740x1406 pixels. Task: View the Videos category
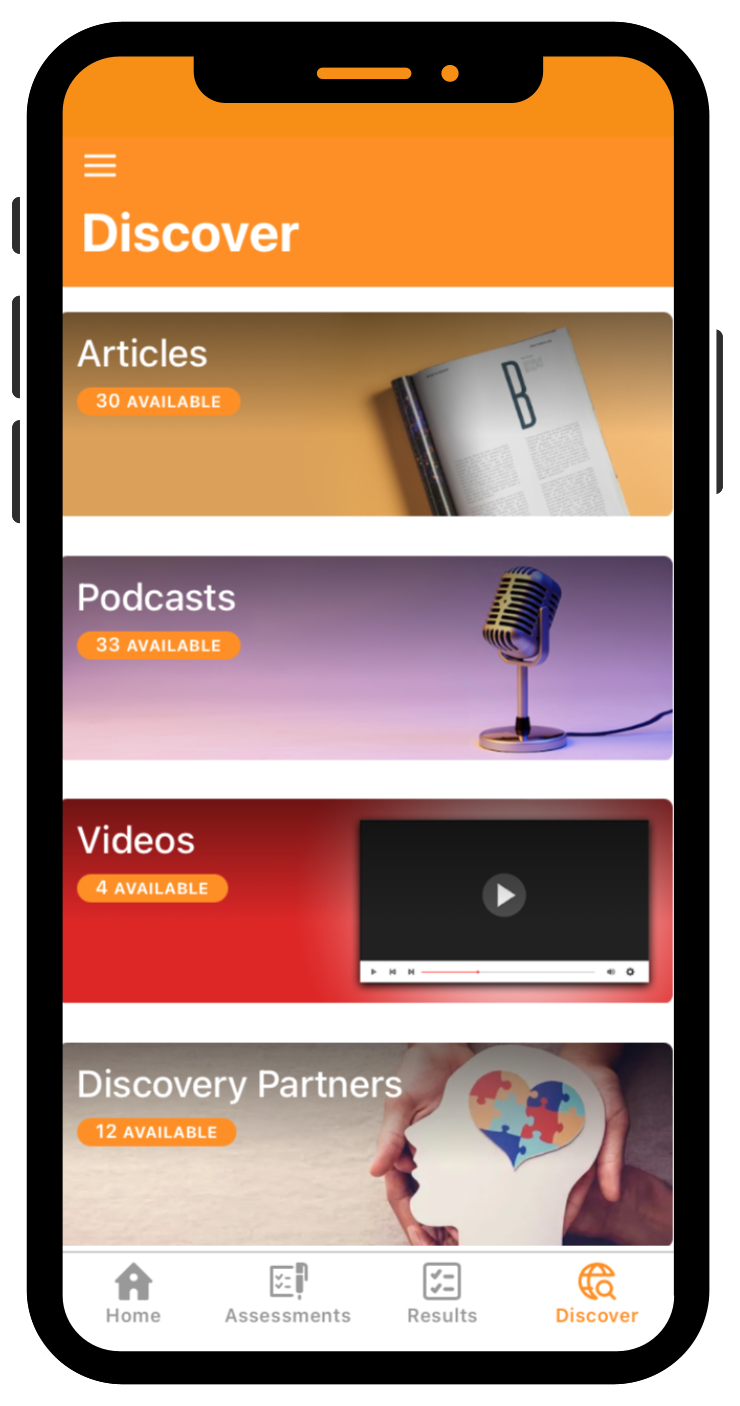click(367, 900)
